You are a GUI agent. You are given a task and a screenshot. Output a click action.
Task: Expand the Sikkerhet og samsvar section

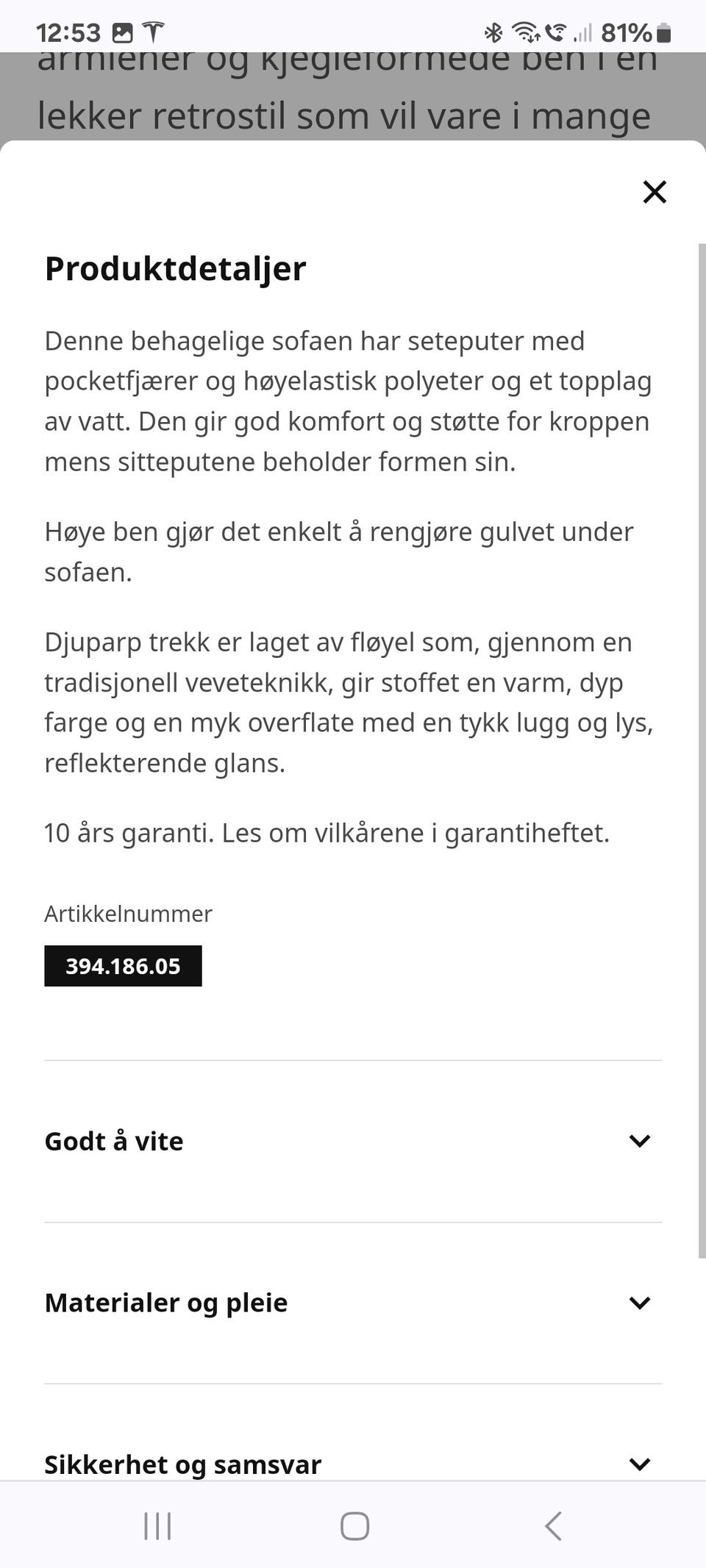pyautogui.click(x=639, y=1464)
